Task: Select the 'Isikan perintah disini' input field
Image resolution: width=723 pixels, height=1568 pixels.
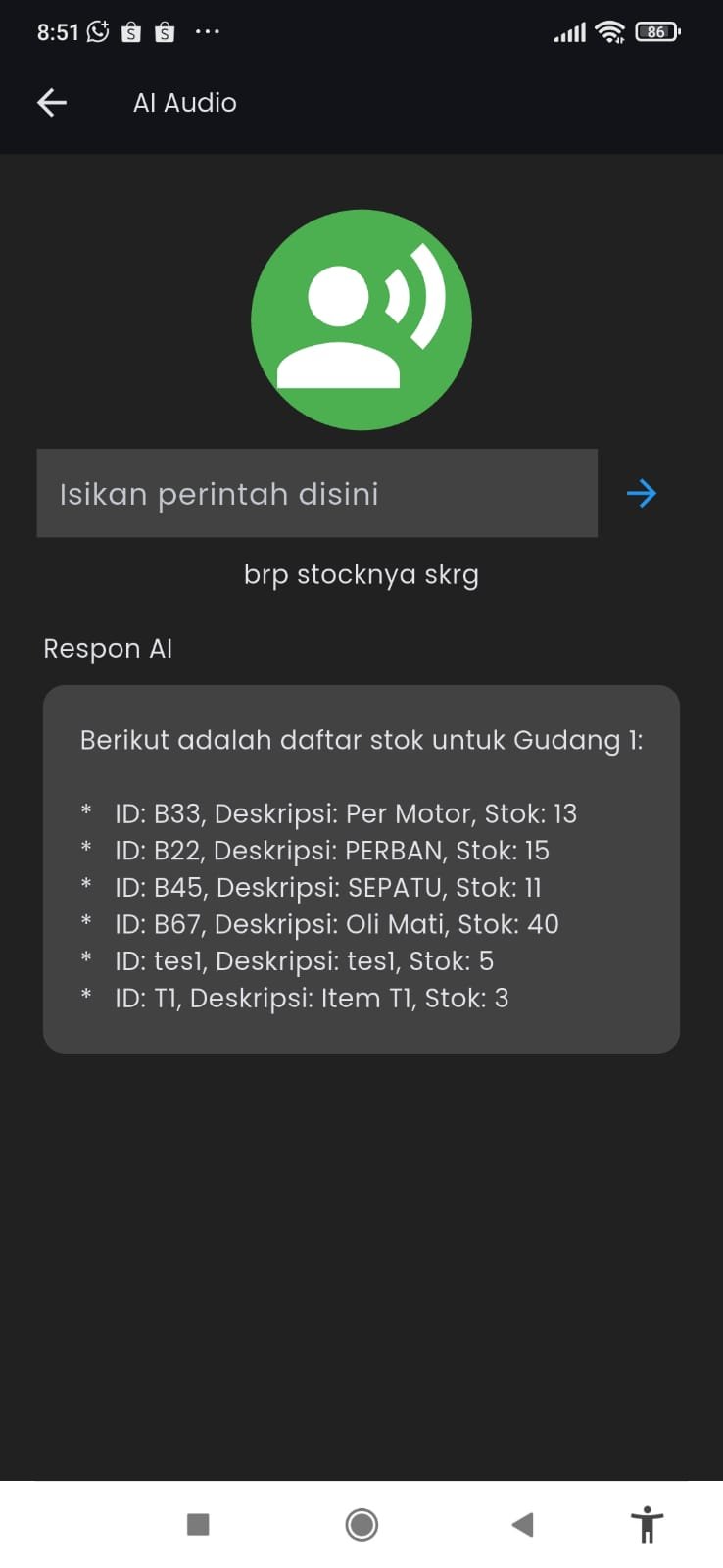Action: pyautogui.click(x=316, y=493)
